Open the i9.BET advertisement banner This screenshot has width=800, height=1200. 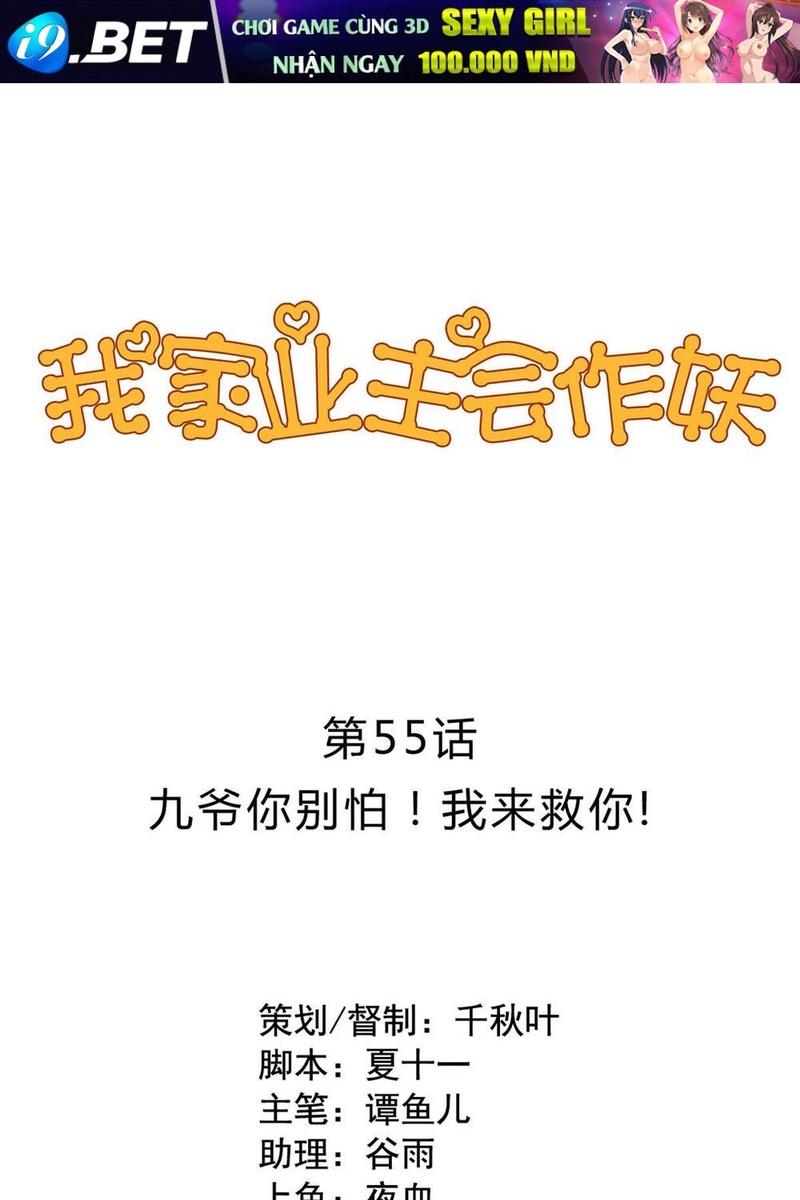400,41
